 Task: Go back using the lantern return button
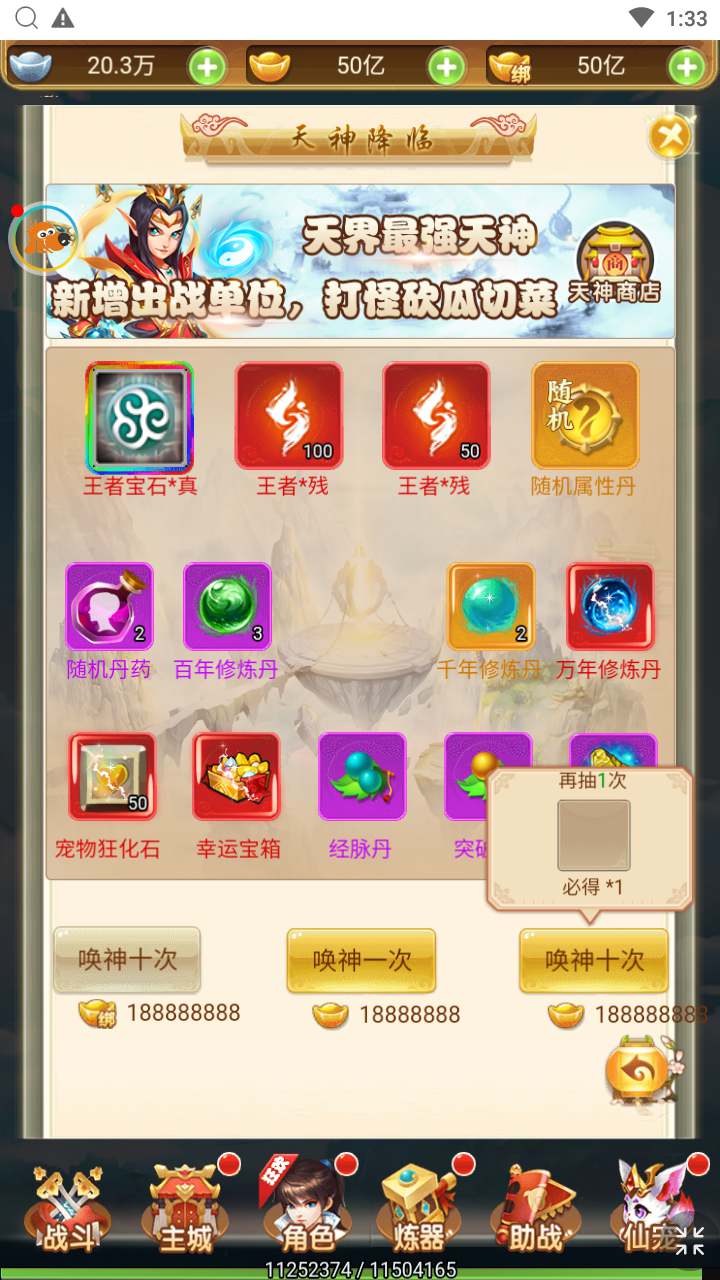pos(637,1072)
